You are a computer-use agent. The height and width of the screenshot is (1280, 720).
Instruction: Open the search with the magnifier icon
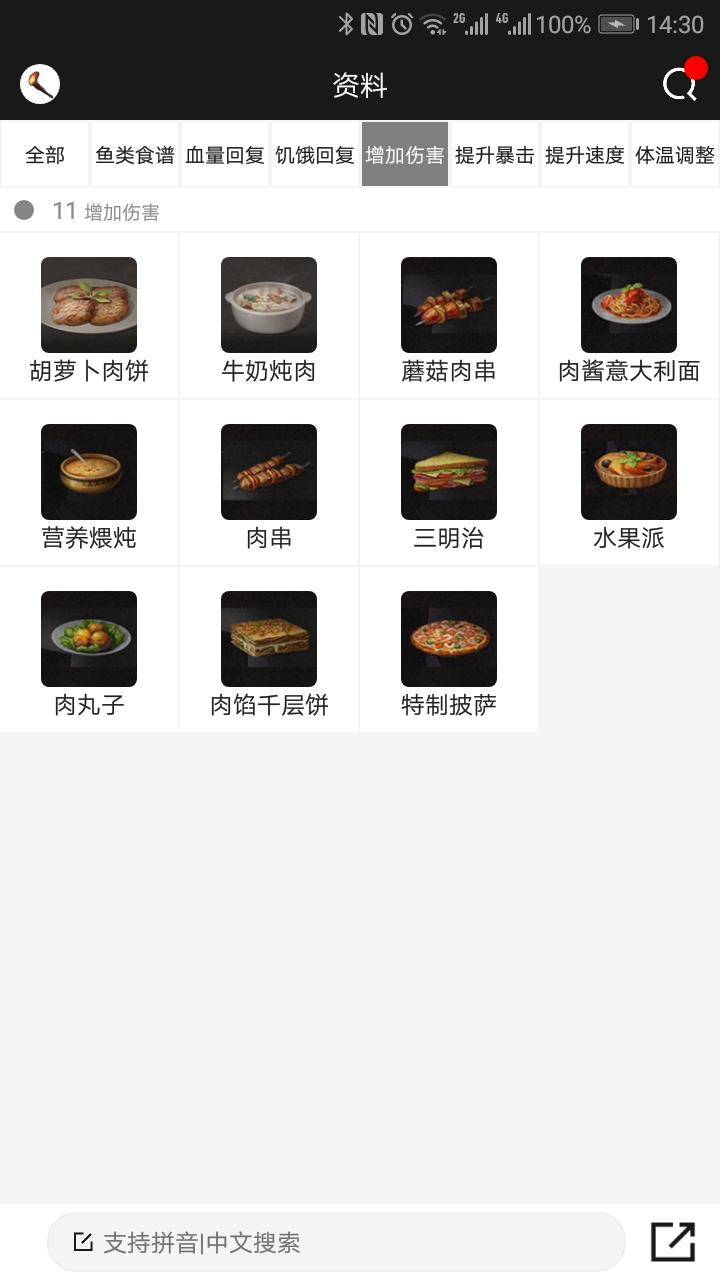680,84
